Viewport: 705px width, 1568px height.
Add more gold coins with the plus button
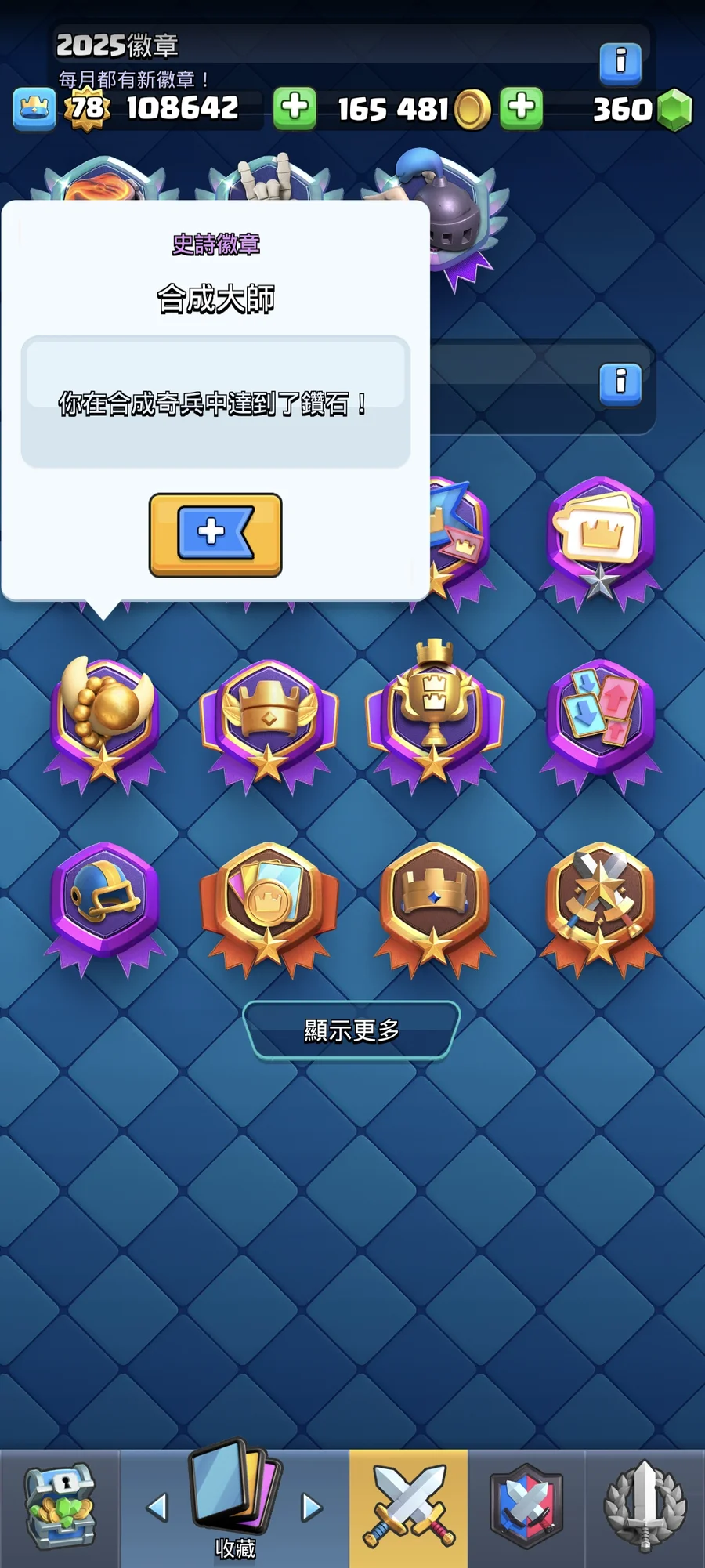295,107
